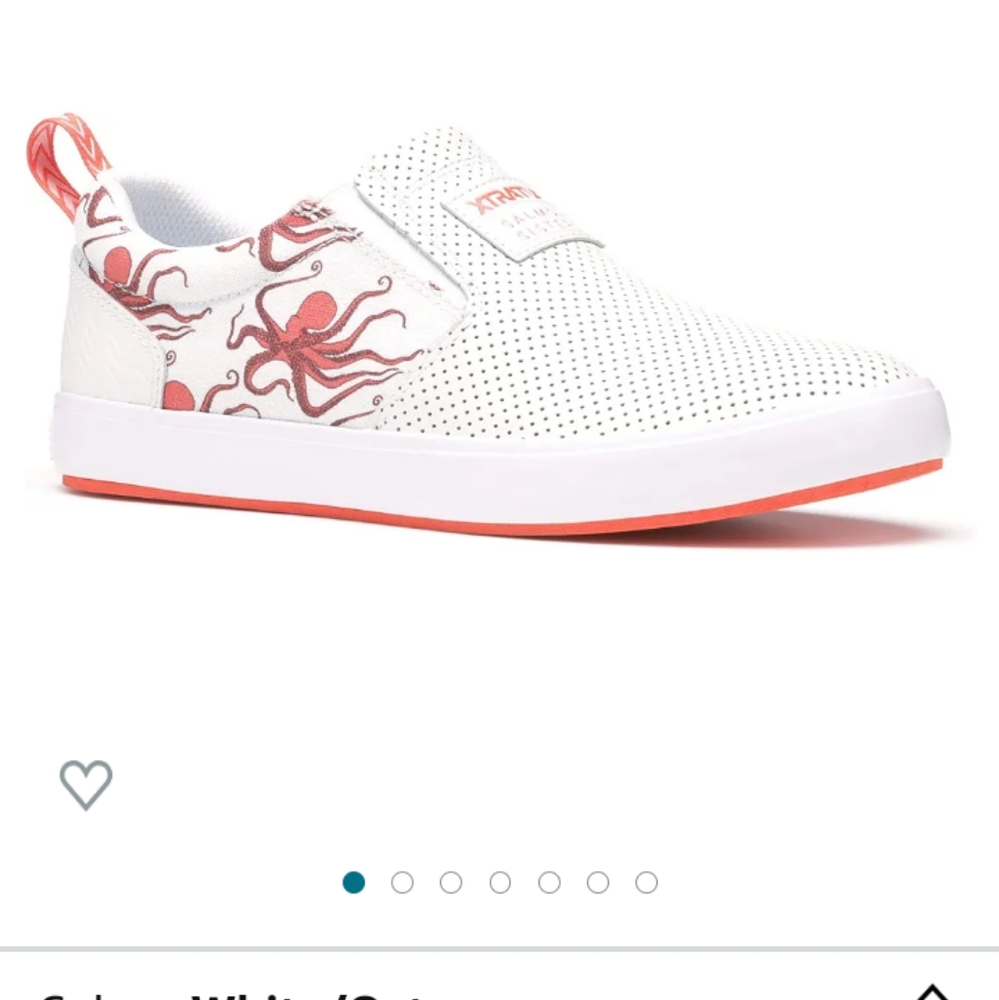Viewport: 999px width, 1000px height.
Task: Click the fifth image indicator dot
Action: [x=546, y=882]
